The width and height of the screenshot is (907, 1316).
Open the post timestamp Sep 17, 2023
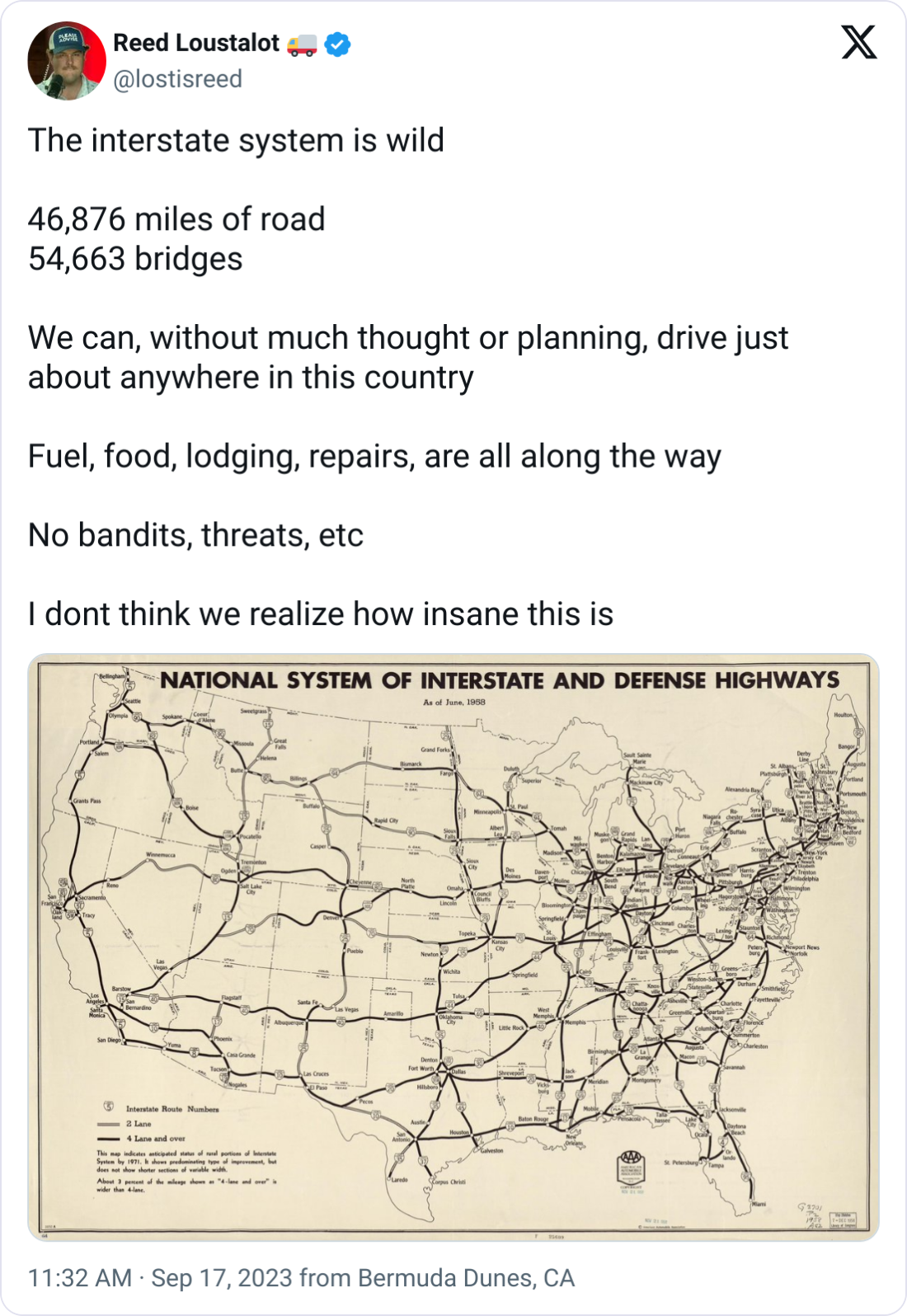(221, 1278)
